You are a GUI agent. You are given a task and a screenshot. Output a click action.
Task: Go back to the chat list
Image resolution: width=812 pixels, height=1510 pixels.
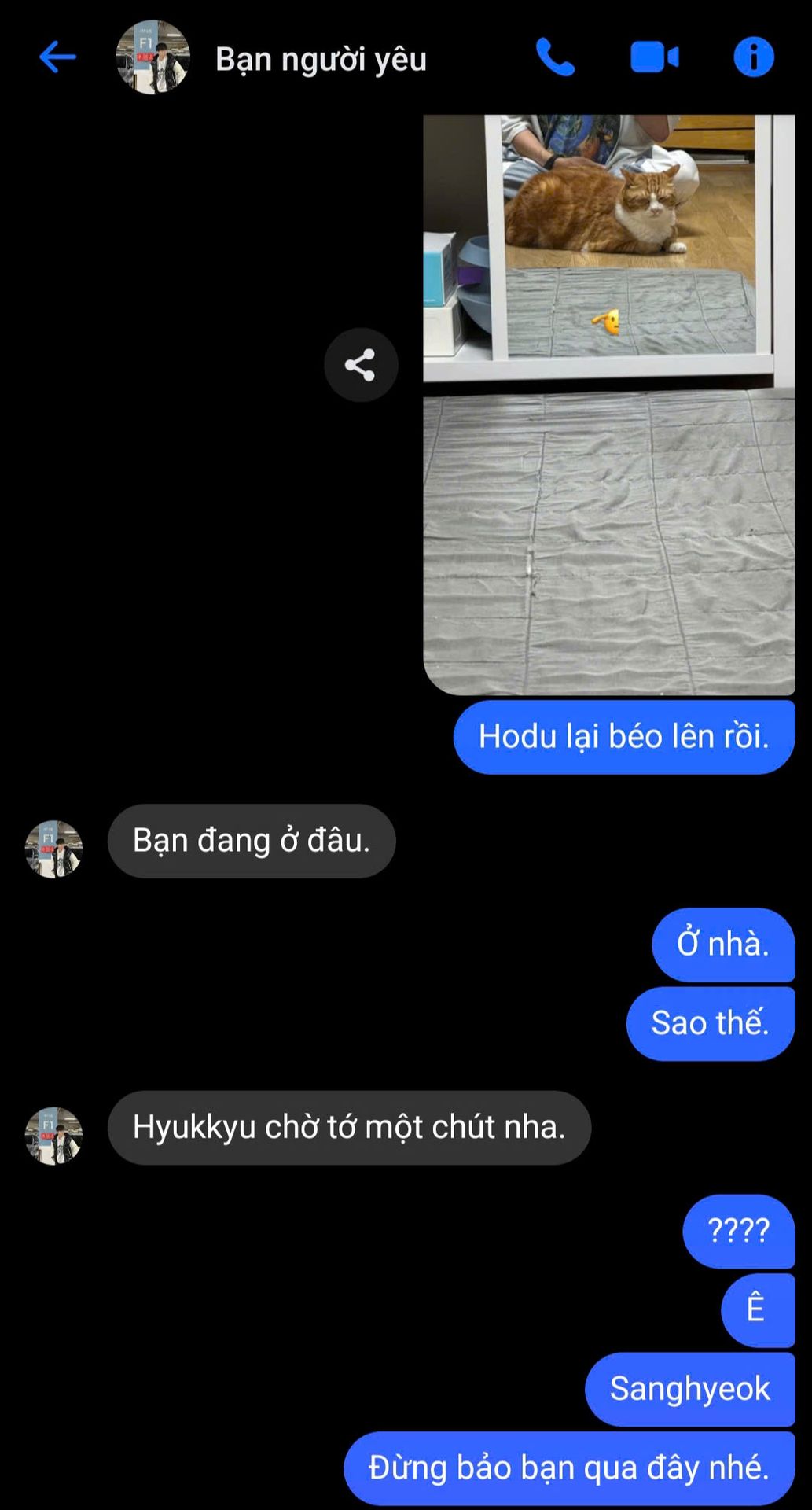[57, 57]
